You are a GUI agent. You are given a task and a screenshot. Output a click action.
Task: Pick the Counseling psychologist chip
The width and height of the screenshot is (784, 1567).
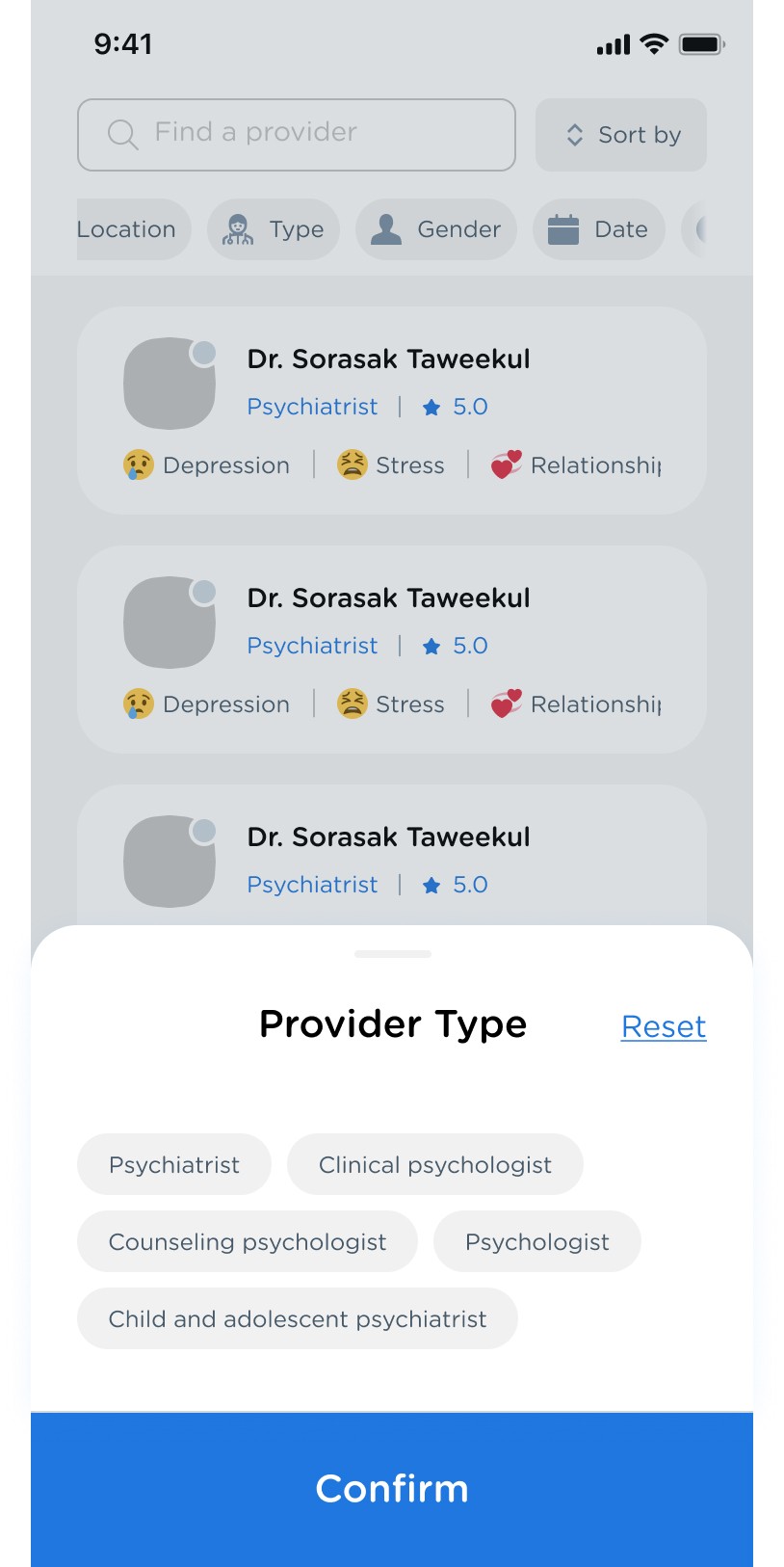[x=247, y=1241]
